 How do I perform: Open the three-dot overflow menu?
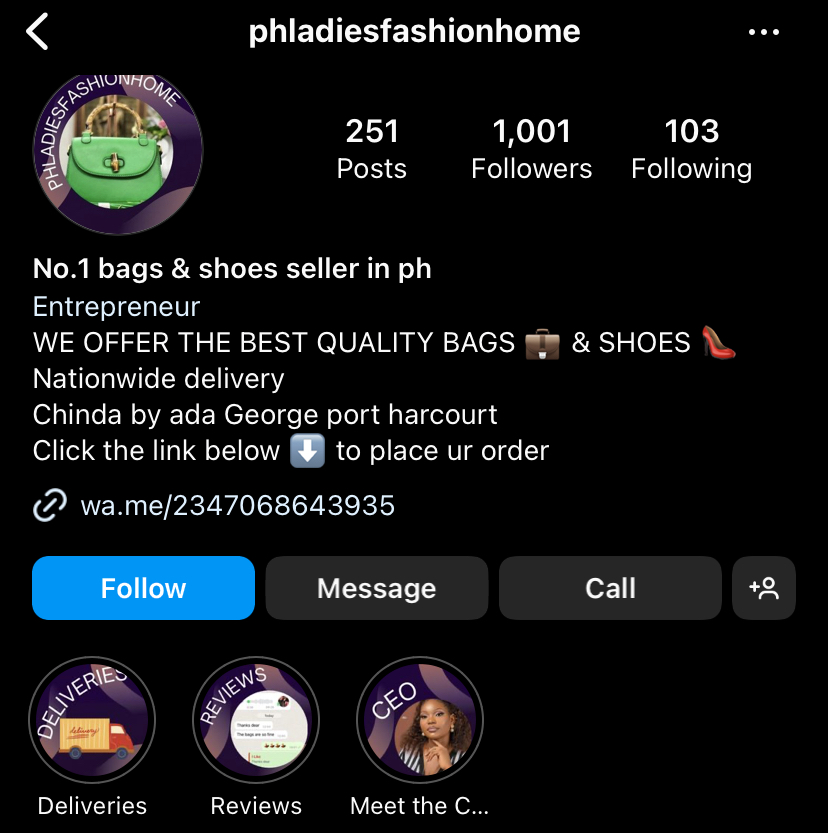pyautogui.click(x=763, y=33)
